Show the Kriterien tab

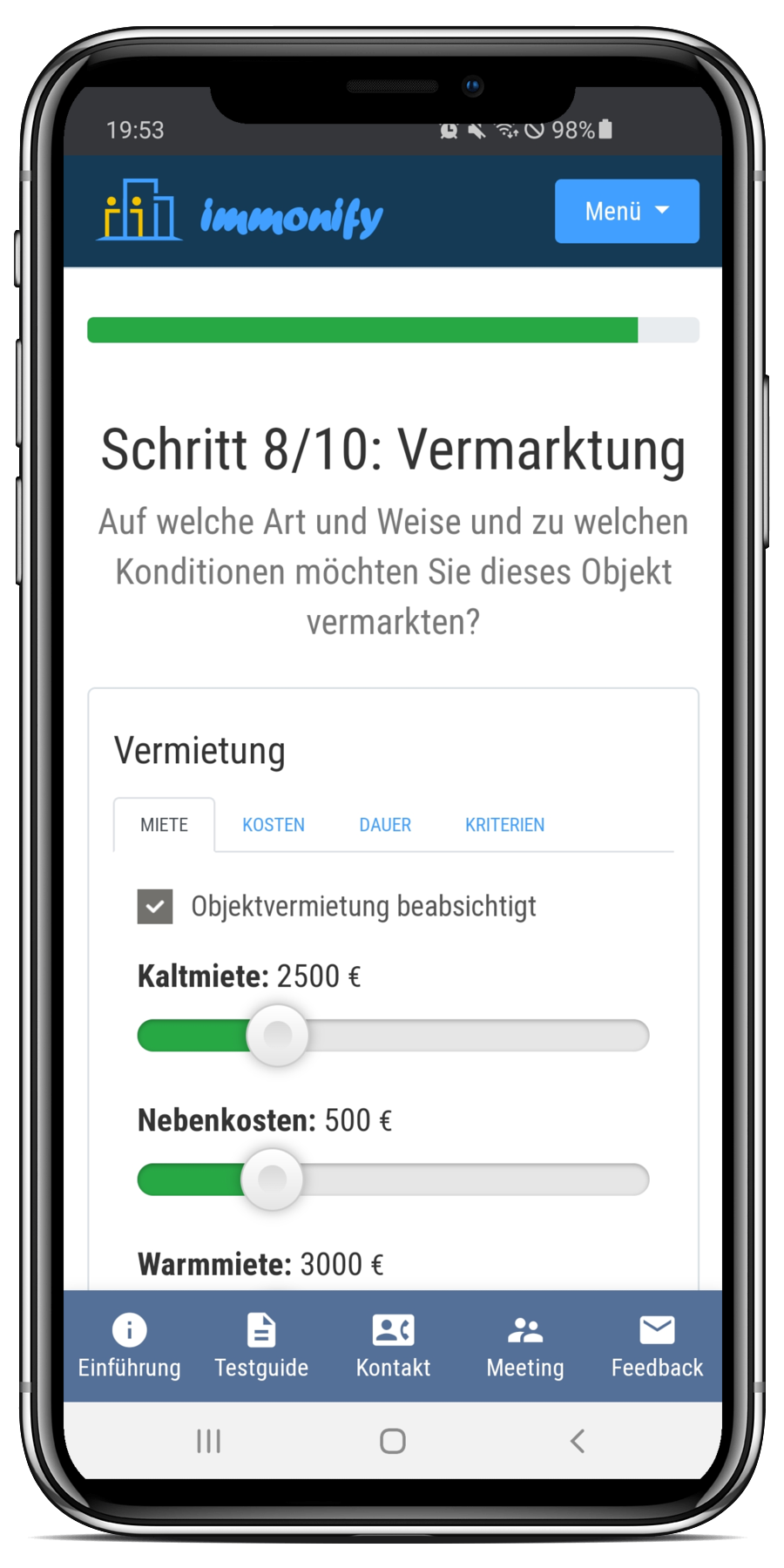pyautogui.click(x=504, y=825)
